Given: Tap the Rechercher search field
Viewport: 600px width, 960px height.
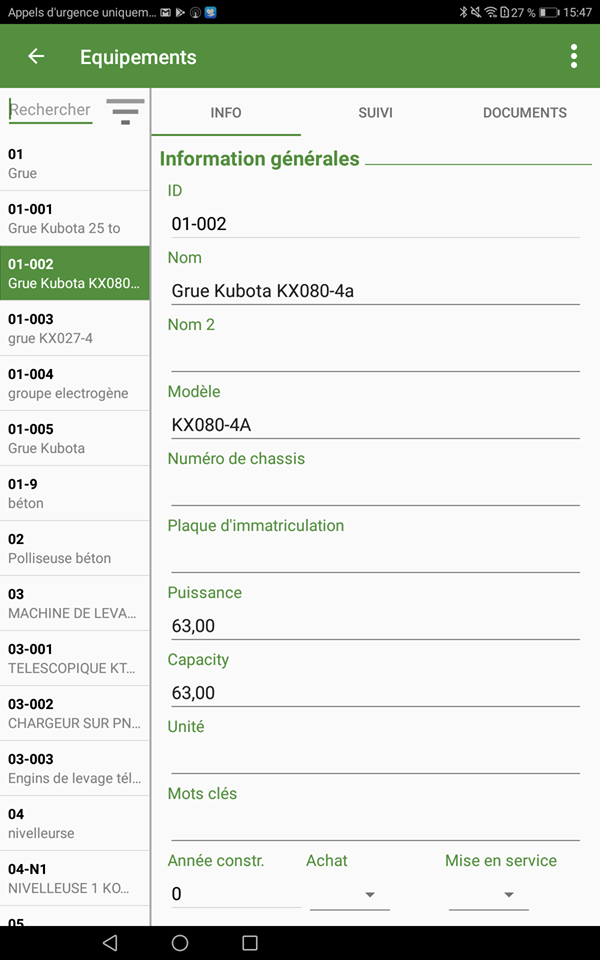Looking at the screenshot, I should point(50,110).
